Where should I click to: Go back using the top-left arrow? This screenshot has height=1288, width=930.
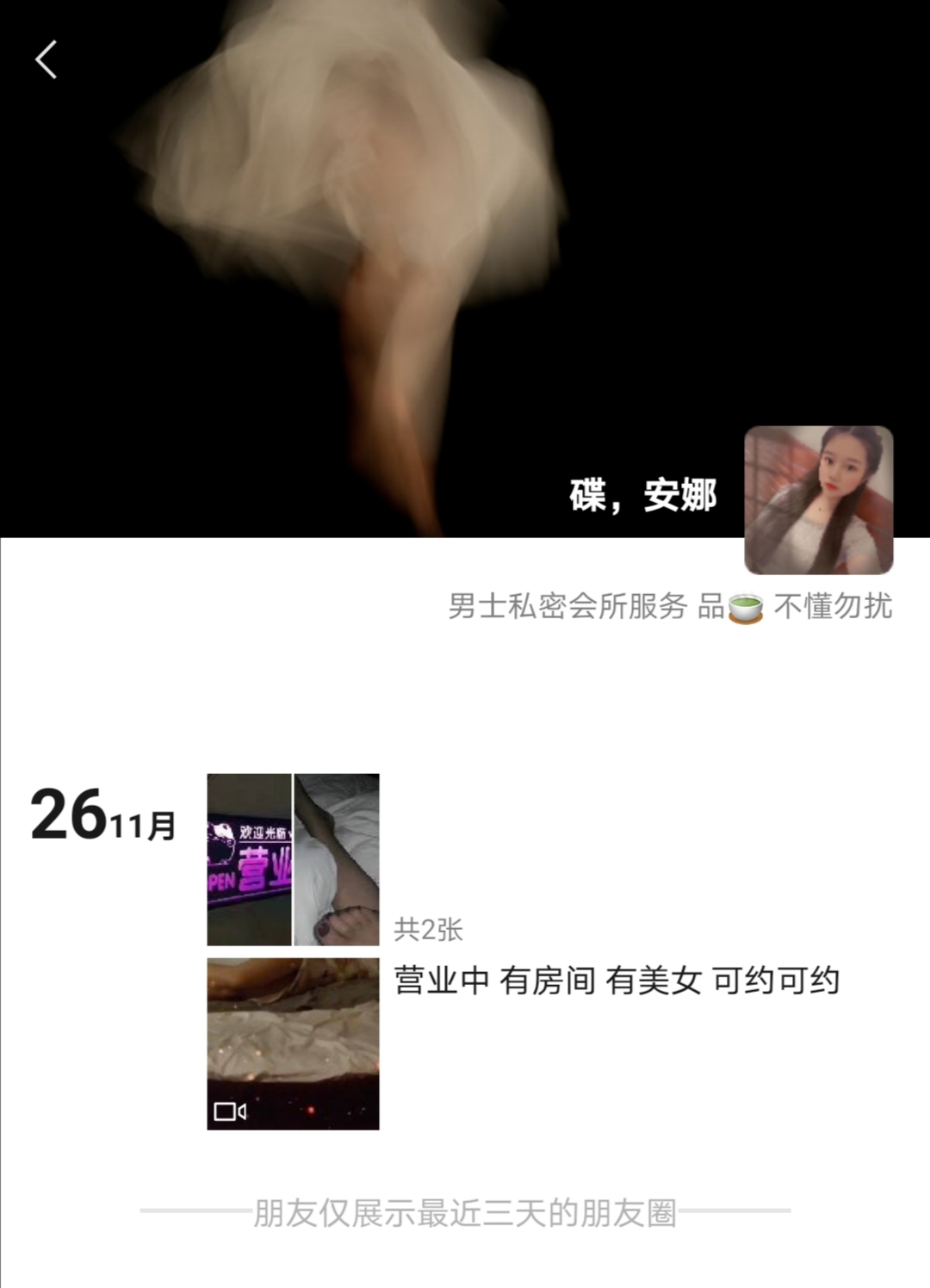click(x=46, y=60)
